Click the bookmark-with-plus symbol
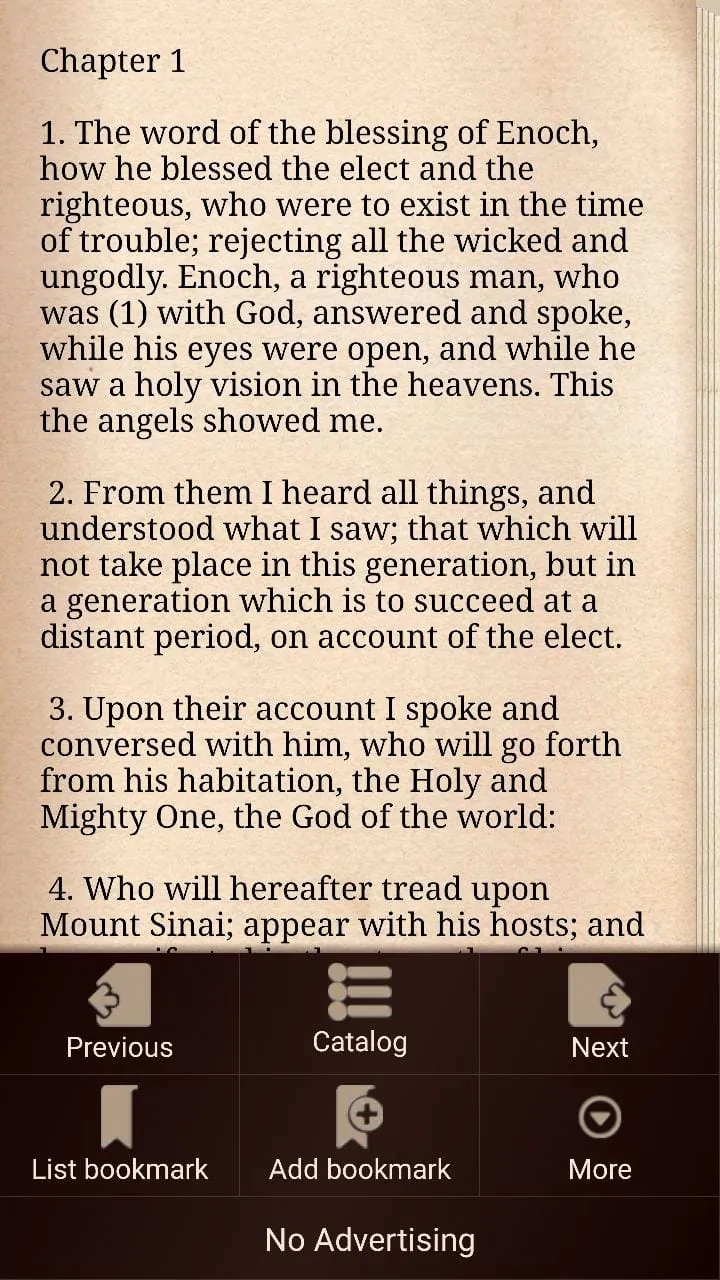Image resolution: width=720 pixels, height=1280 pixels. coord(359,1117)
